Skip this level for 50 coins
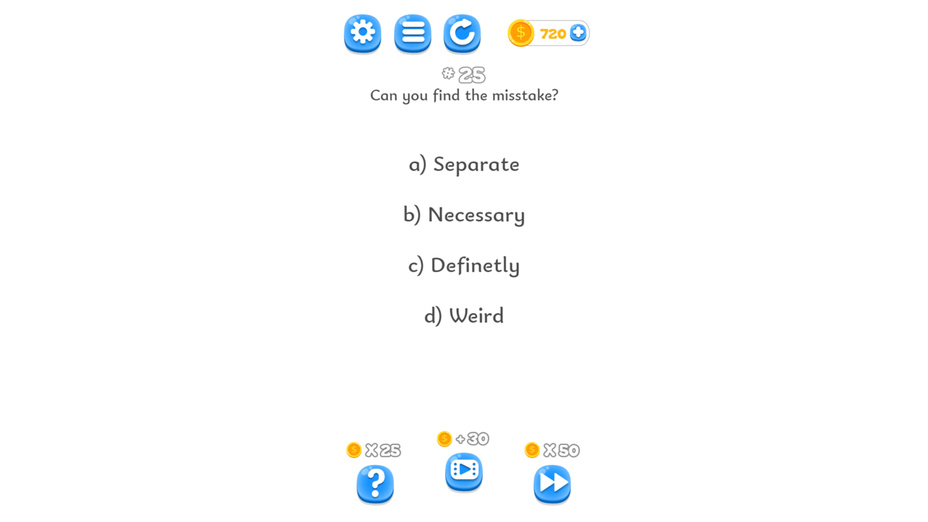Image resolution: width=928 pixels, height=522 pixels. [x=552, y=484]
